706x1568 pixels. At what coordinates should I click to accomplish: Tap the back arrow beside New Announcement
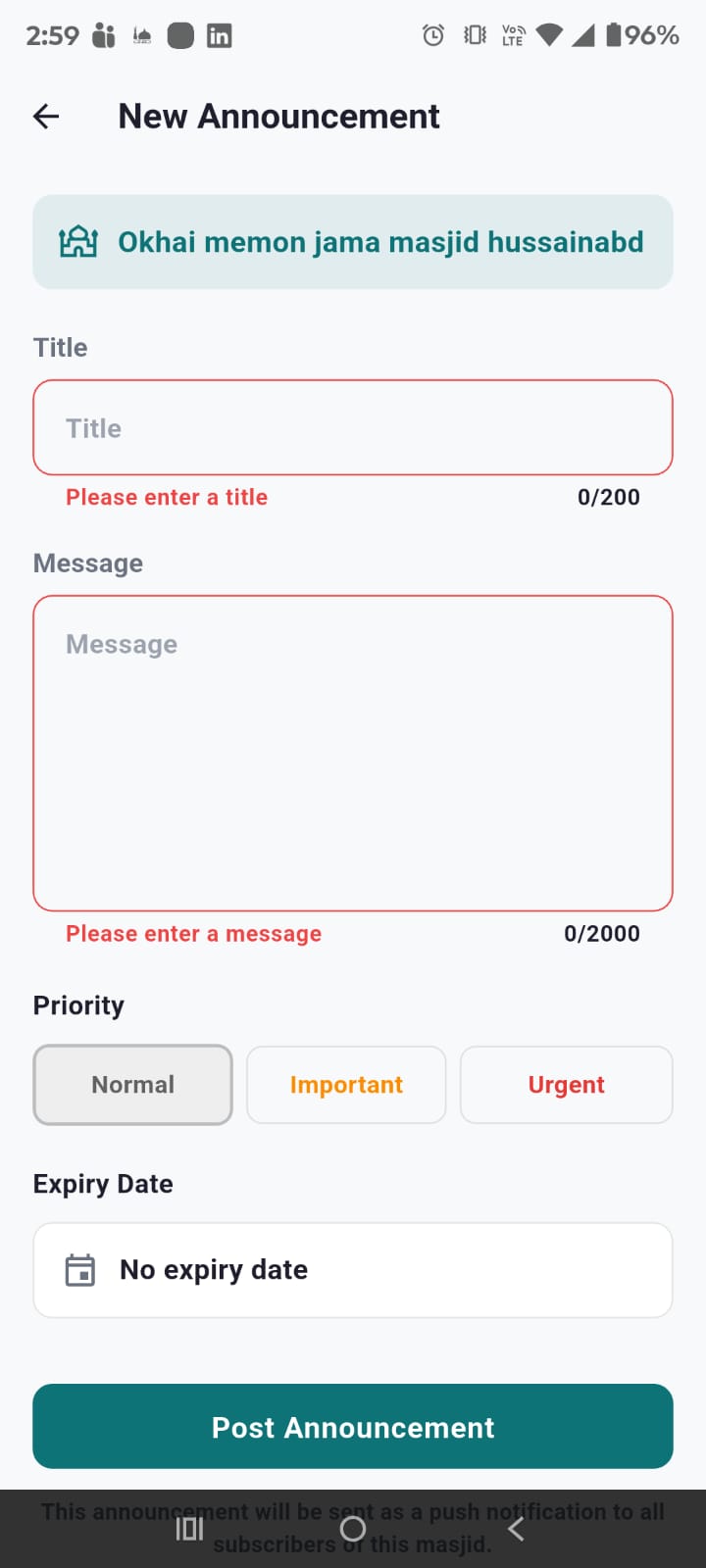(x=45, y=116)
